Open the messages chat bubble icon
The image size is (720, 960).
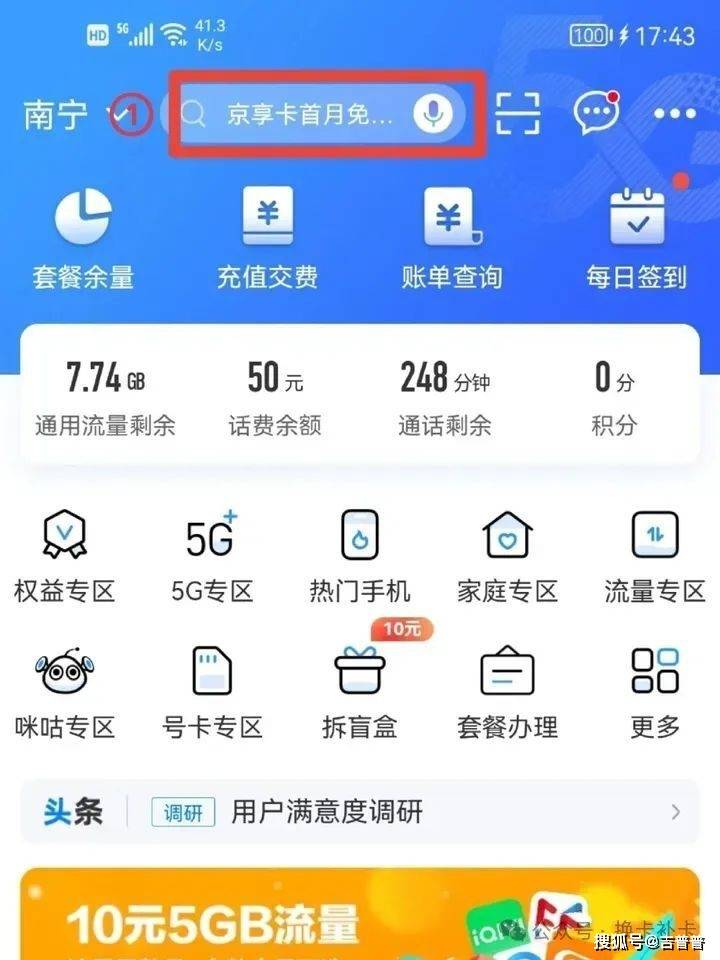[595, 114]
